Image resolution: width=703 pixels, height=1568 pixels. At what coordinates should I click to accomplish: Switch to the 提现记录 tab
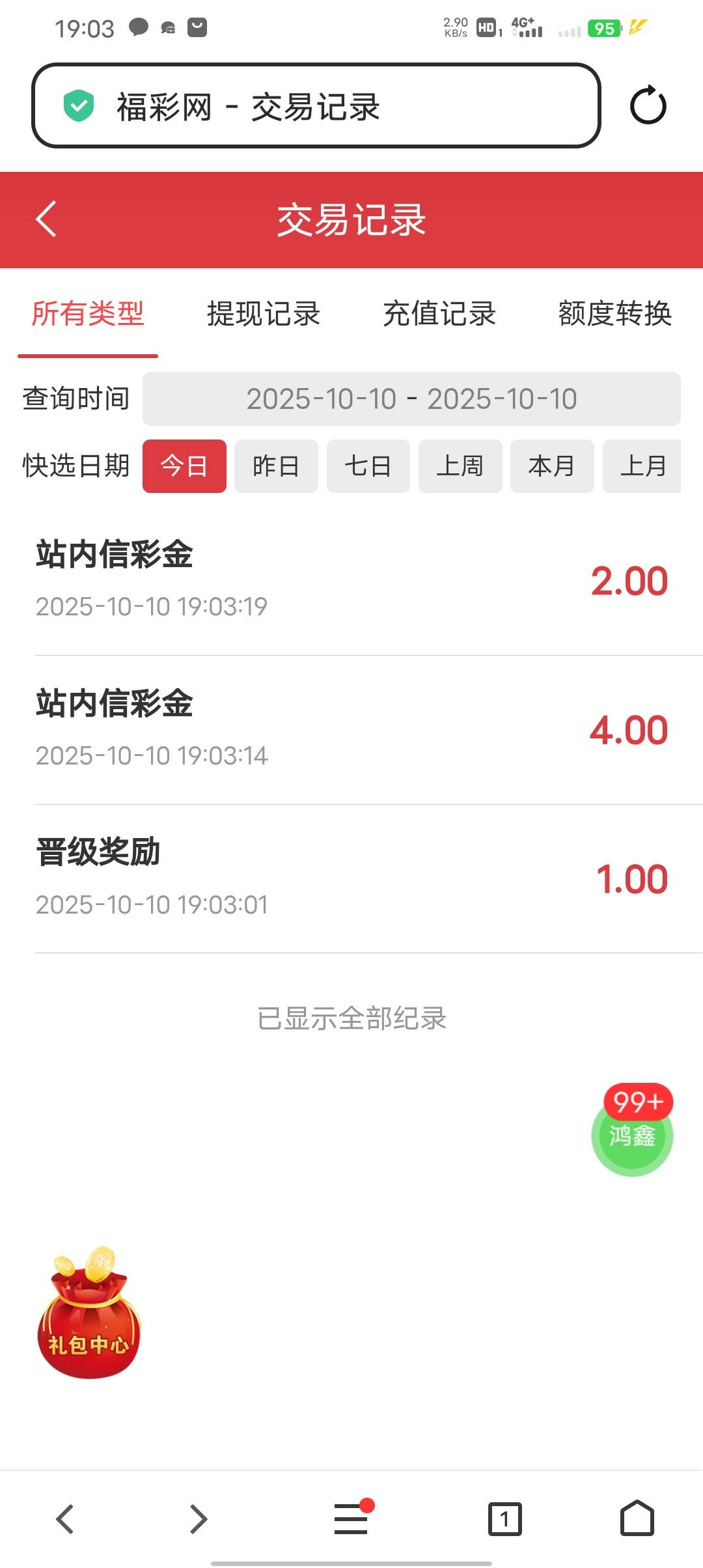coord(263,315)
